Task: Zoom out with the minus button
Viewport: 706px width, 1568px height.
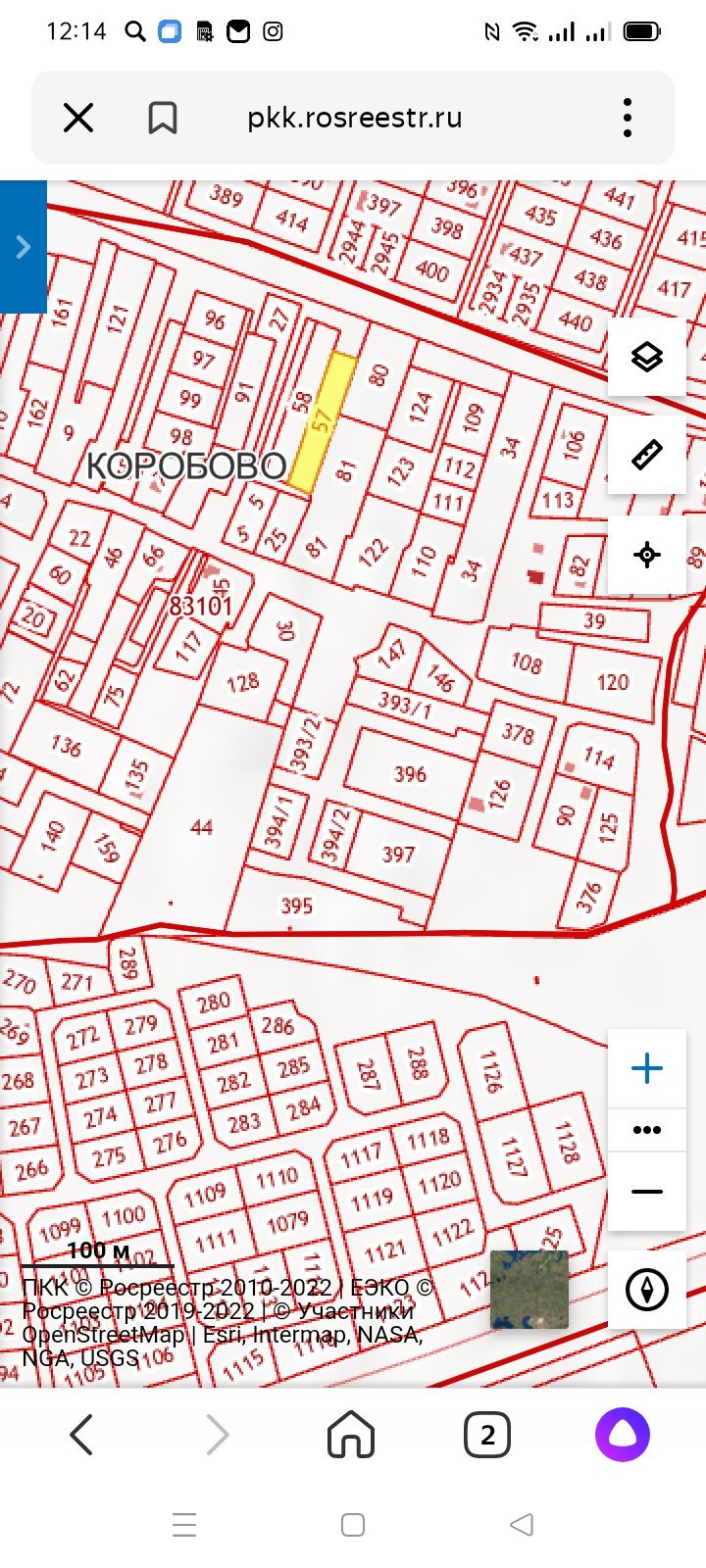Action: [647, 1192]
